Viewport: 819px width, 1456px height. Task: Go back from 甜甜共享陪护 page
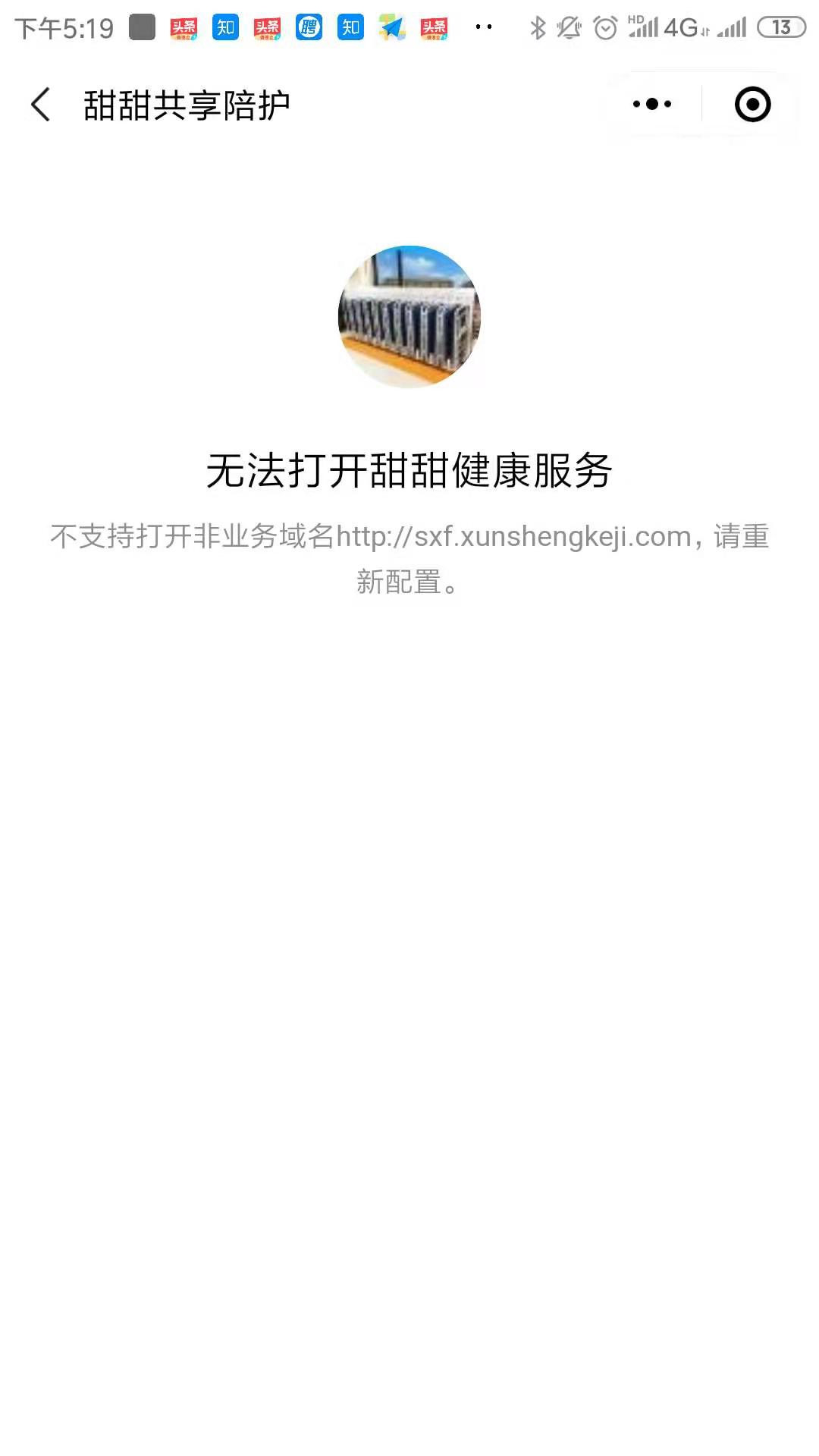click(41, 105)
